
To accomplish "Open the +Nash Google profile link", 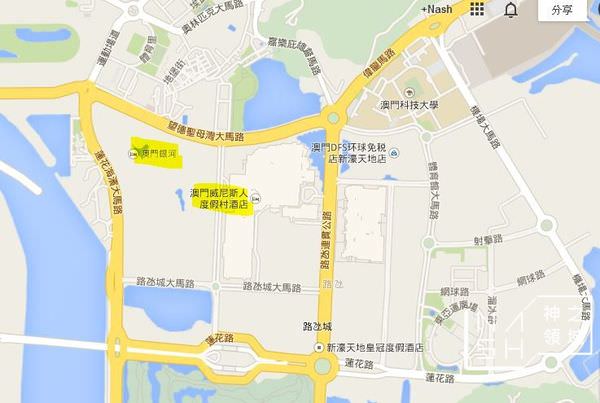I will pos(437,9).
